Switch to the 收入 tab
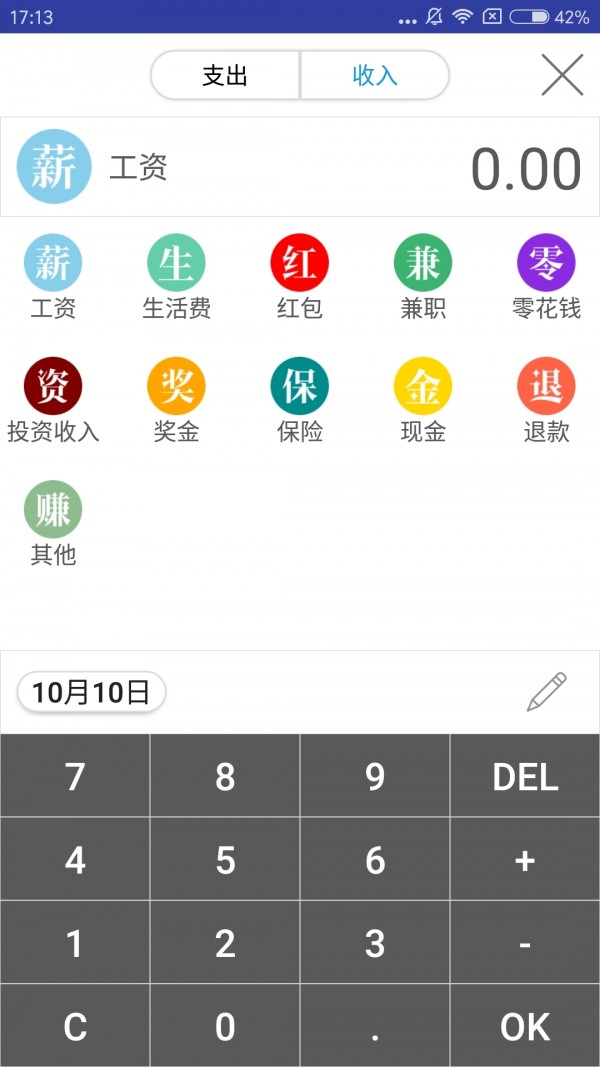Viewport: 600px width, 1067px height. [x=375, y=76]
